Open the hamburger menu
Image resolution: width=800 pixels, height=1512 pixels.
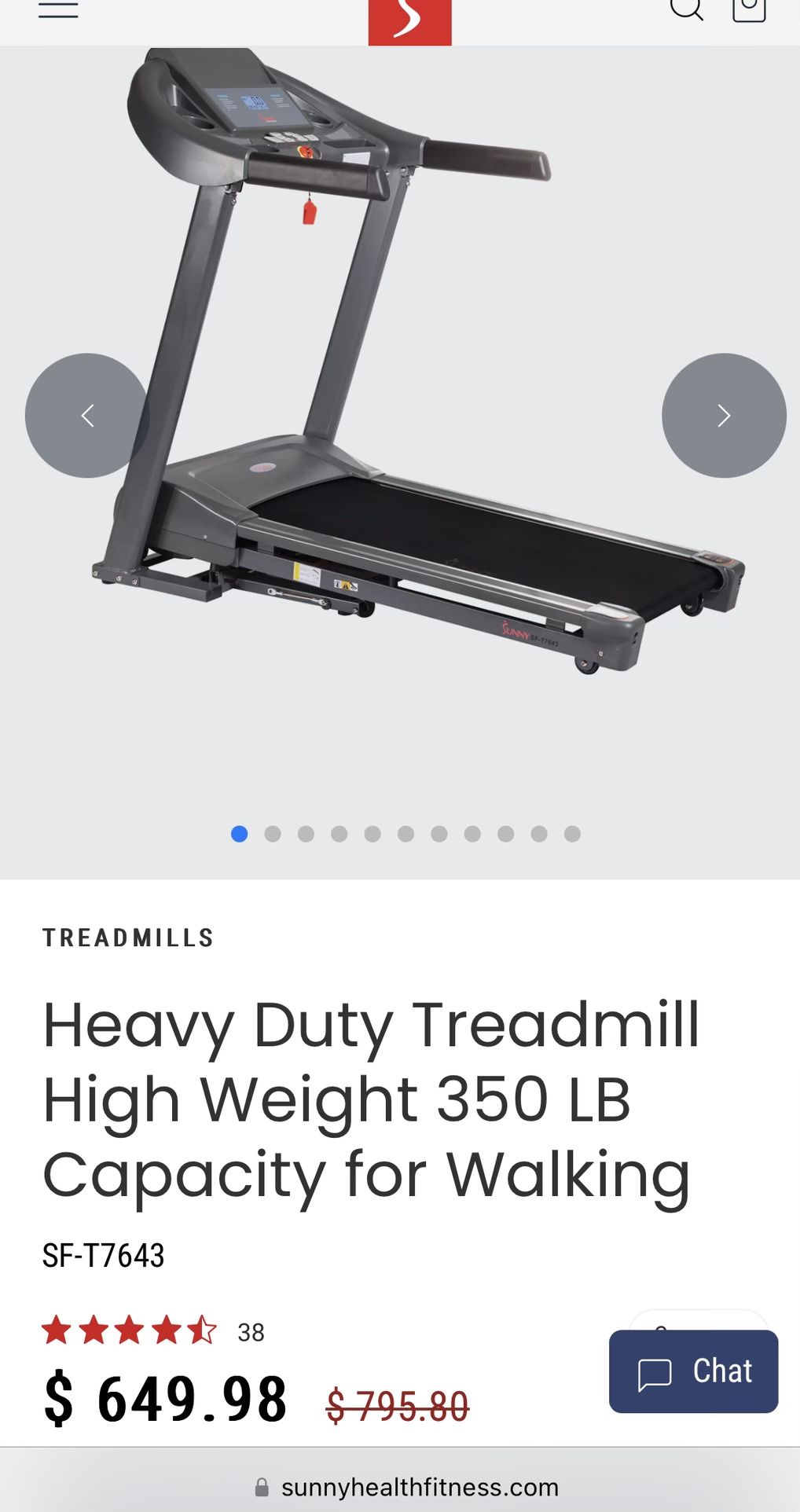58,9
